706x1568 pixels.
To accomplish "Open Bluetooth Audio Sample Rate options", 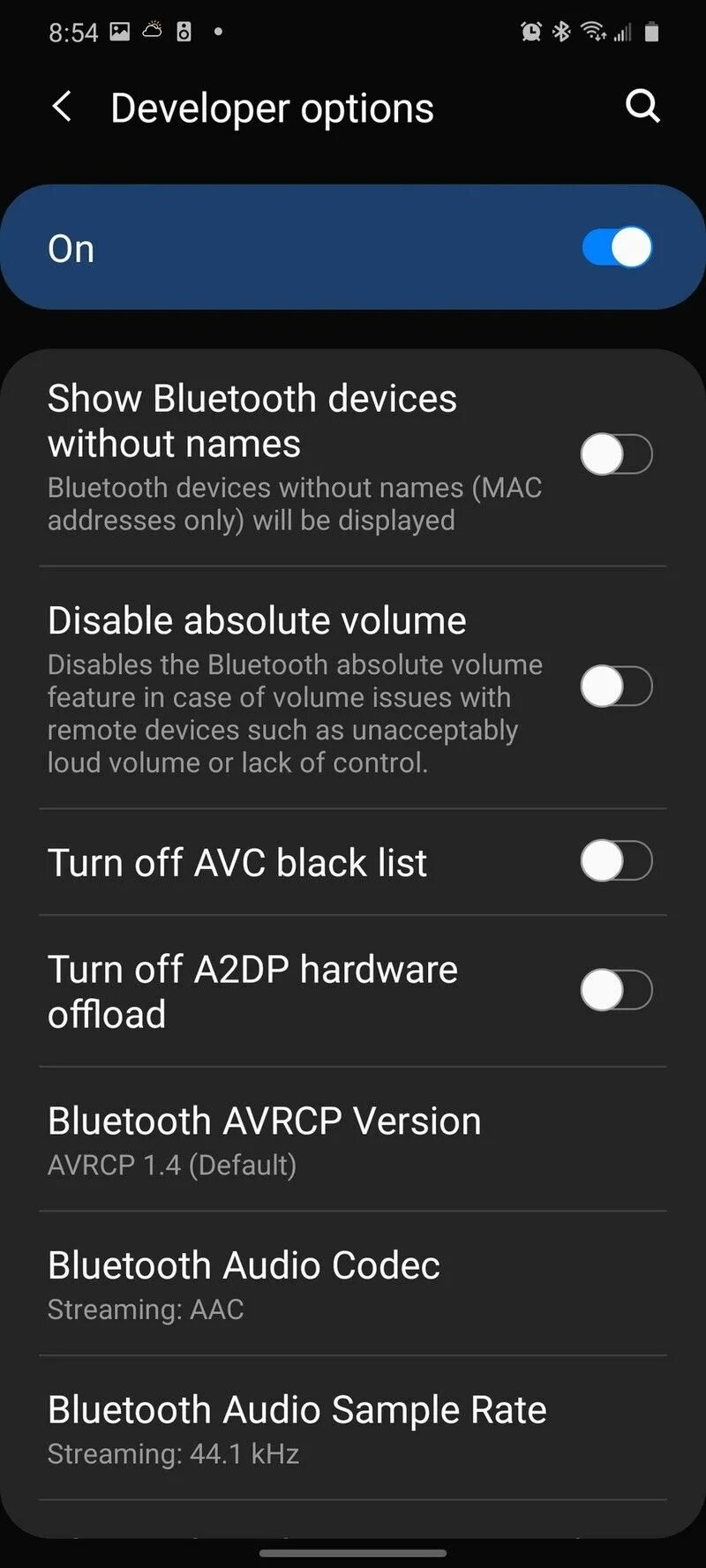I will [x=297, y=1429].
